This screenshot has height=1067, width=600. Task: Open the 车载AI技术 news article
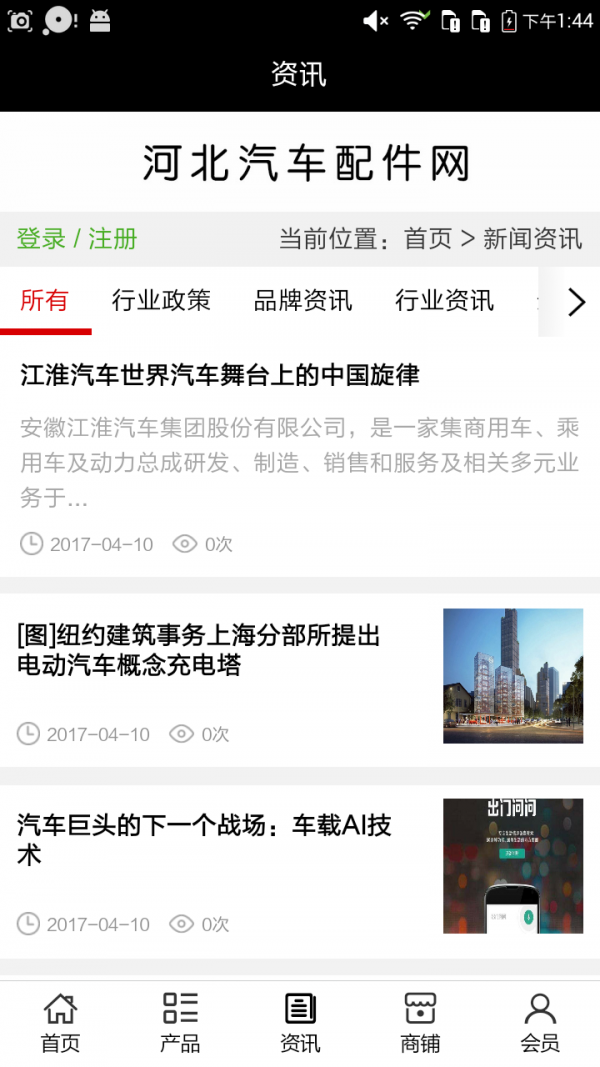point(204,840)
